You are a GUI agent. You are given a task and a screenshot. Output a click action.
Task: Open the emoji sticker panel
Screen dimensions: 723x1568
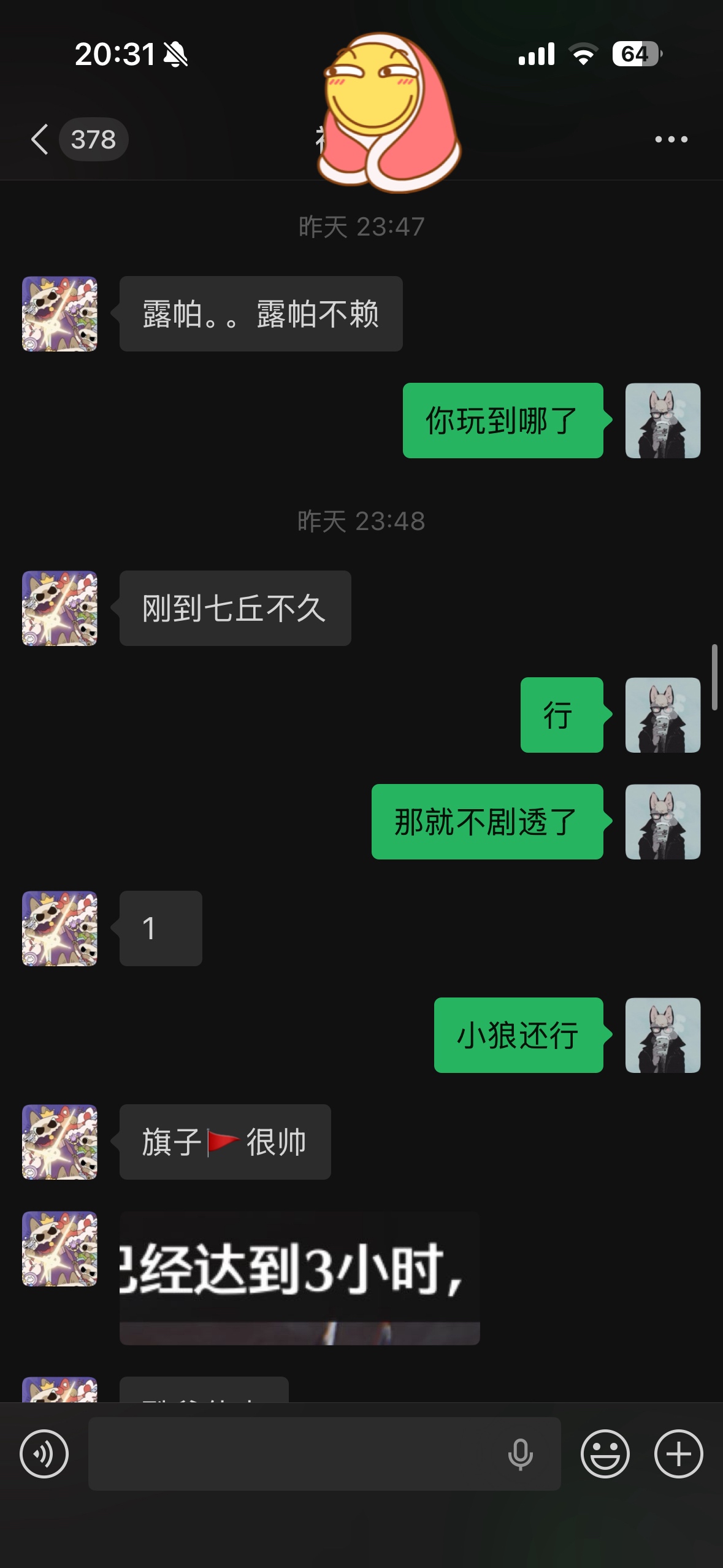[605, 1453]
